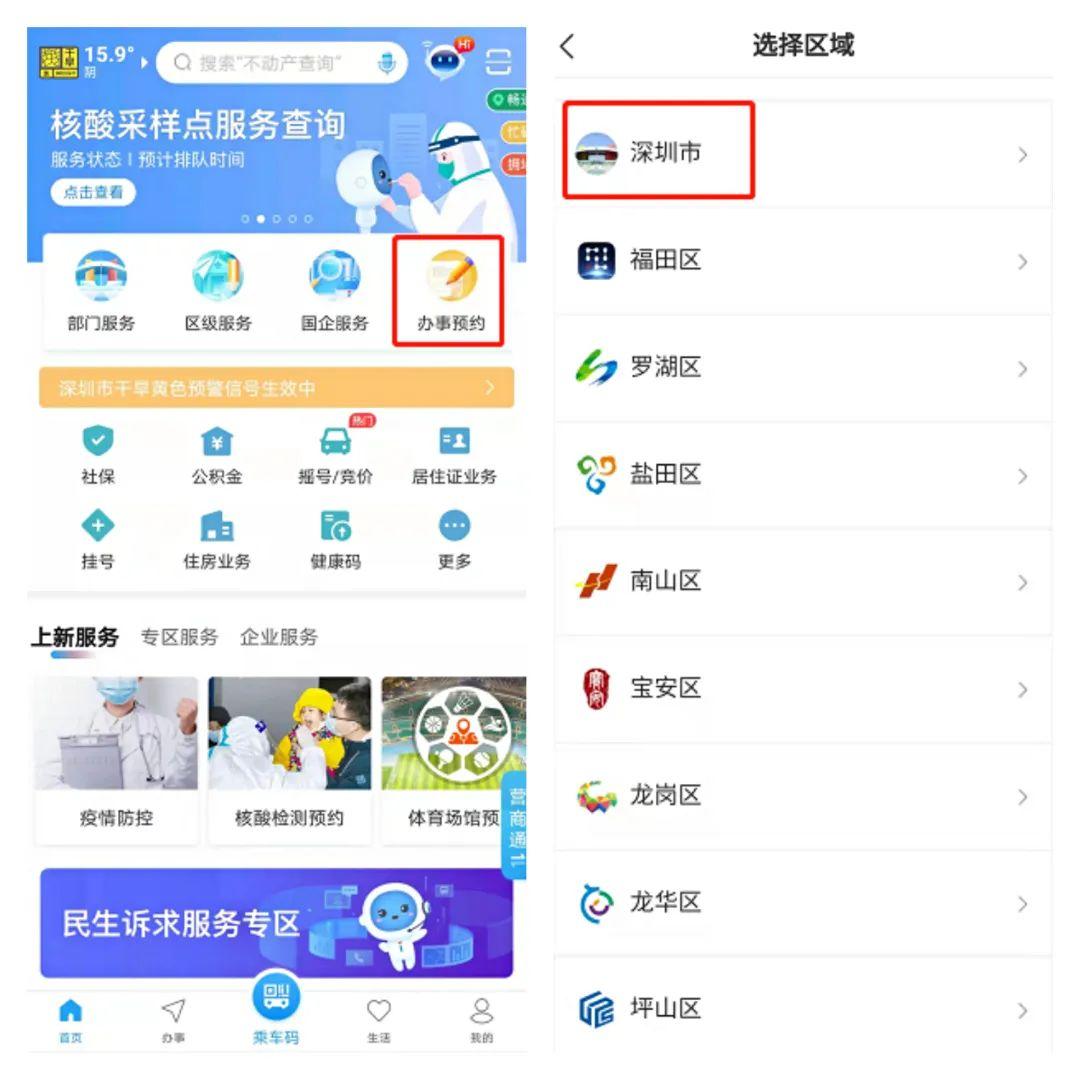This screenshot has height=1080, width=1080.
Task: Go to the 我的 tab
Action: tap(481, 1020)
